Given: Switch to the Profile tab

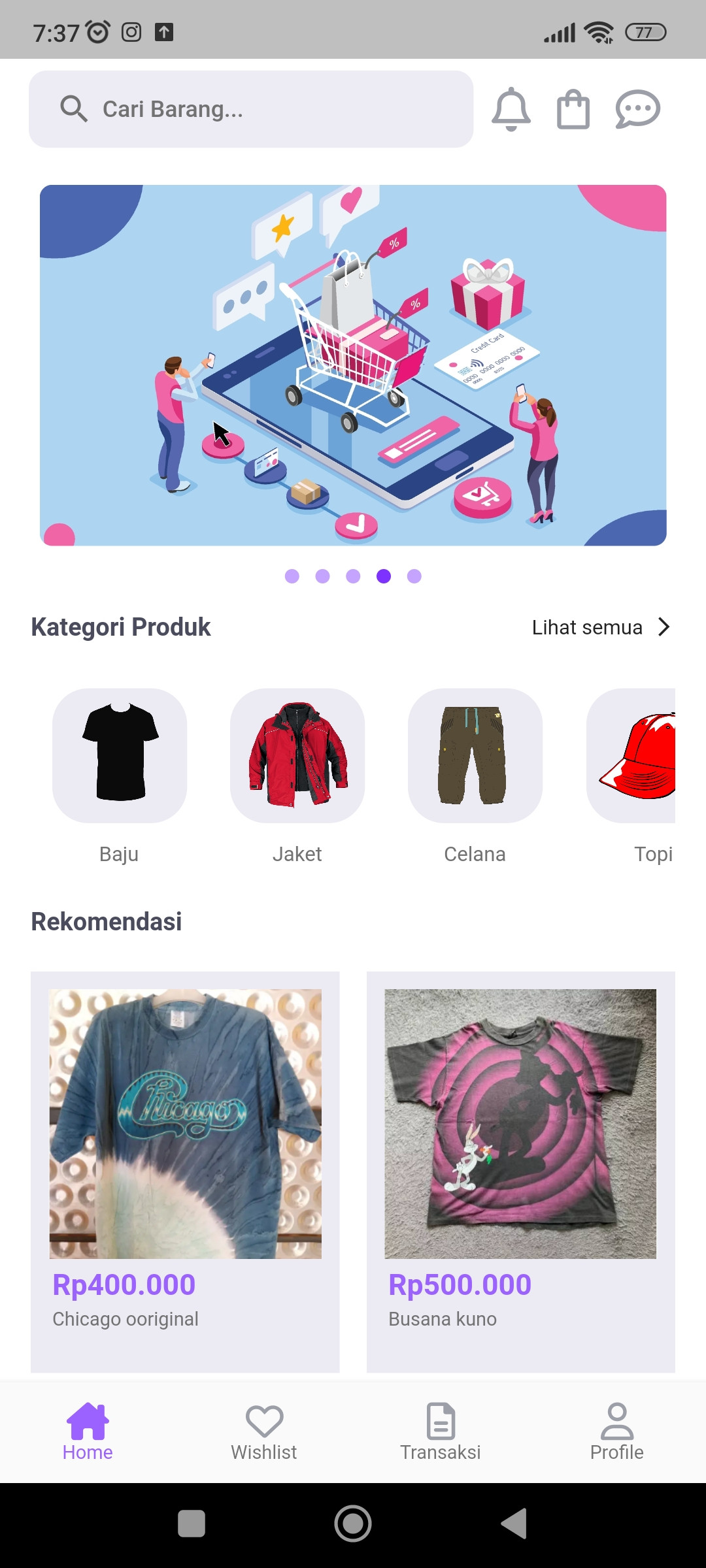Looking at the screenshot, I should (x=617, y=1432).
